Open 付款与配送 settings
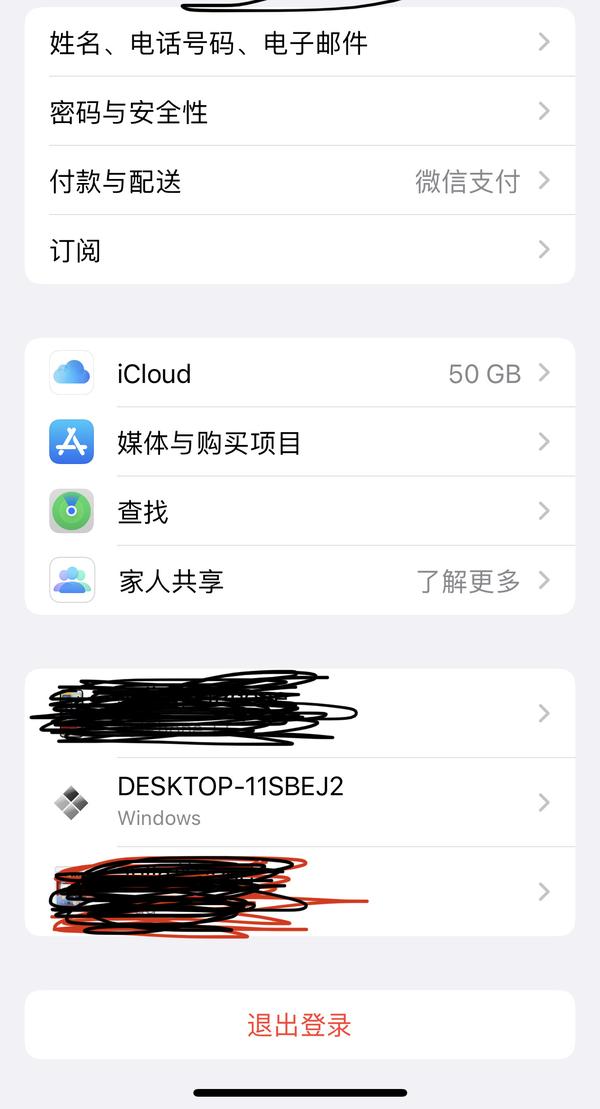 [300, 181]
